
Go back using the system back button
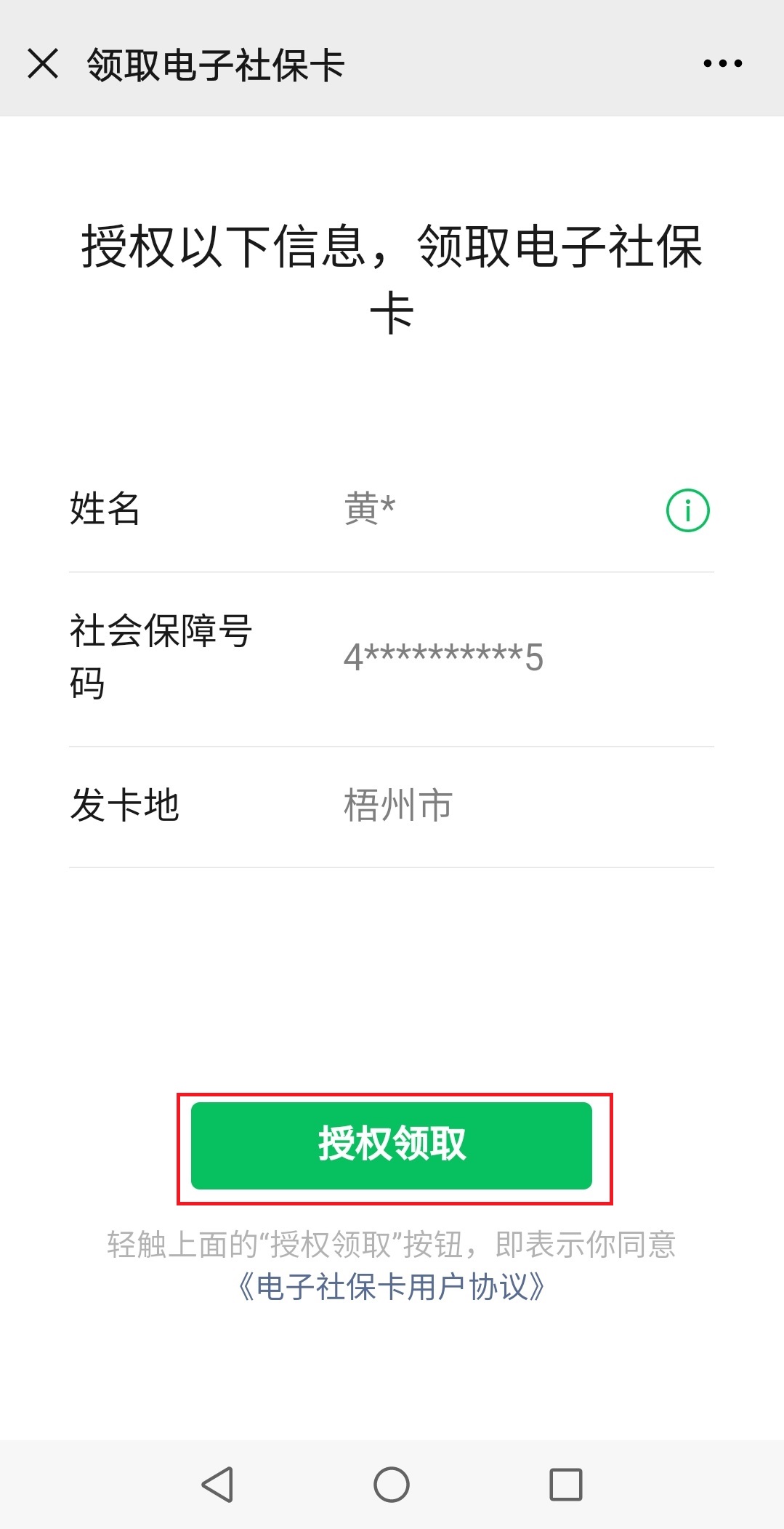click(x=217, y=1484)
